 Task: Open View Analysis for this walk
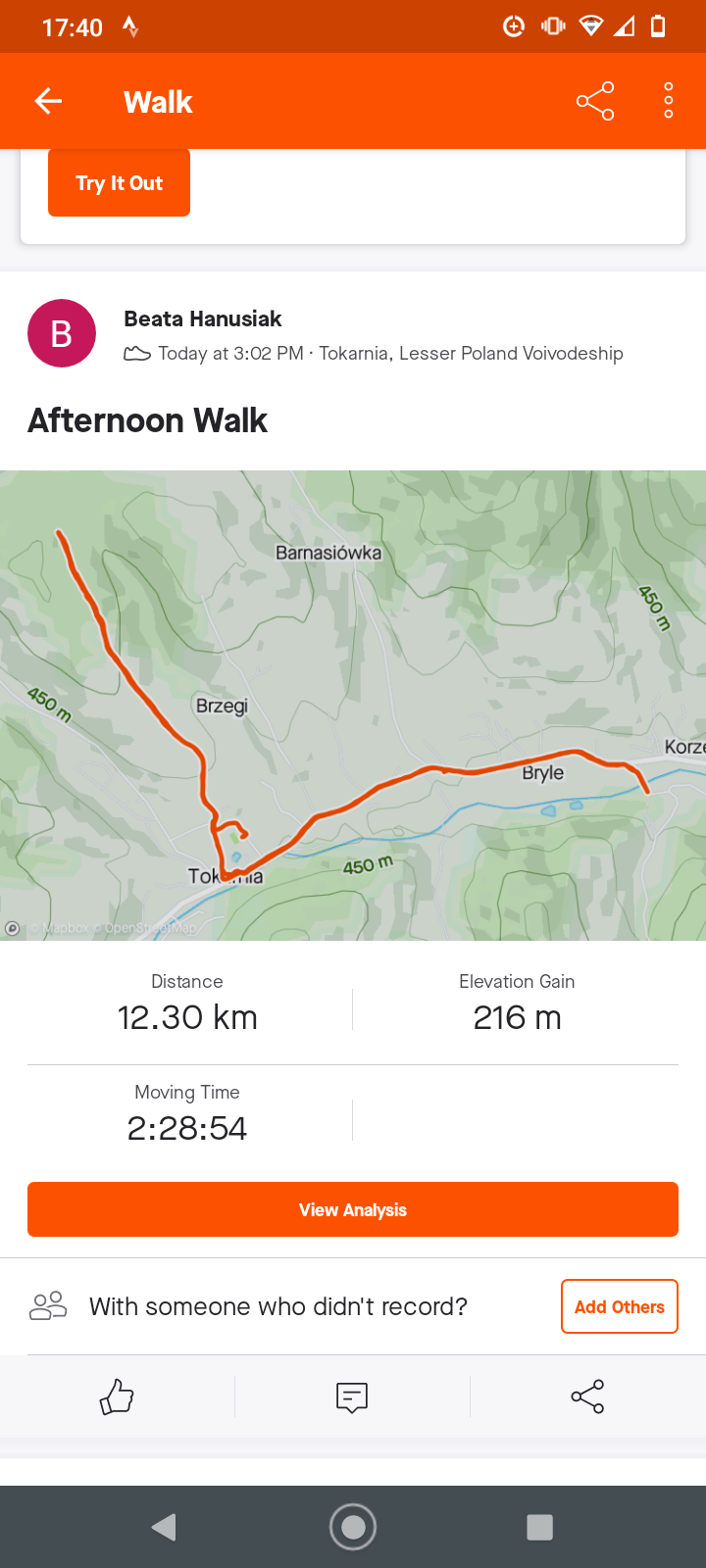tap(353, 1209)
